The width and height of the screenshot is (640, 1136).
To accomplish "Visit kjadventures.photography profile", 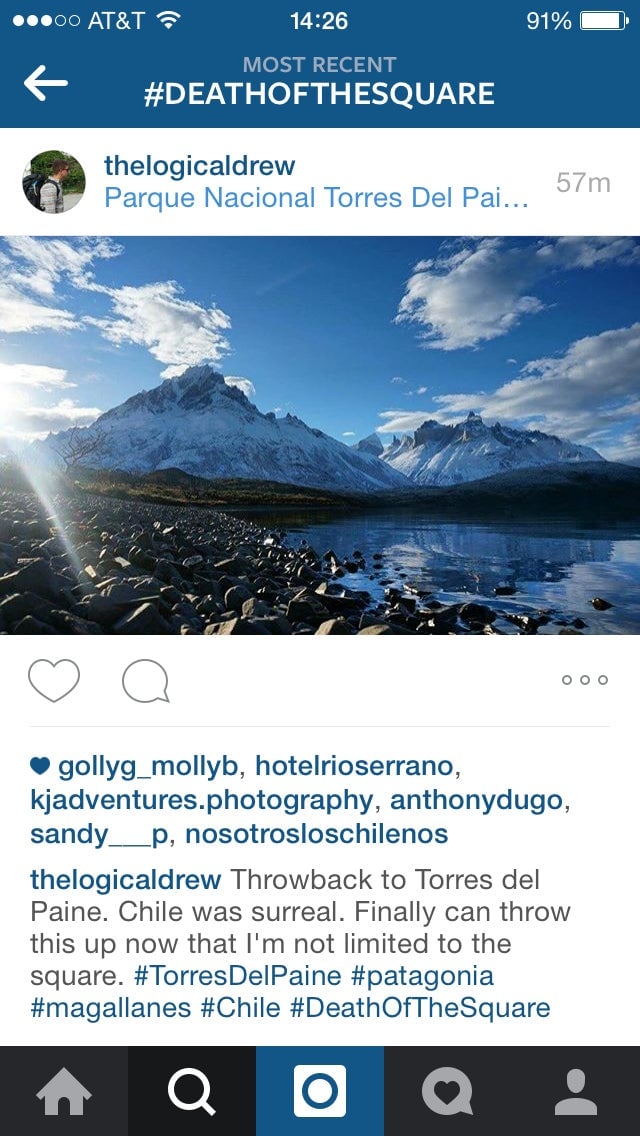I will [x=201, y=800].
